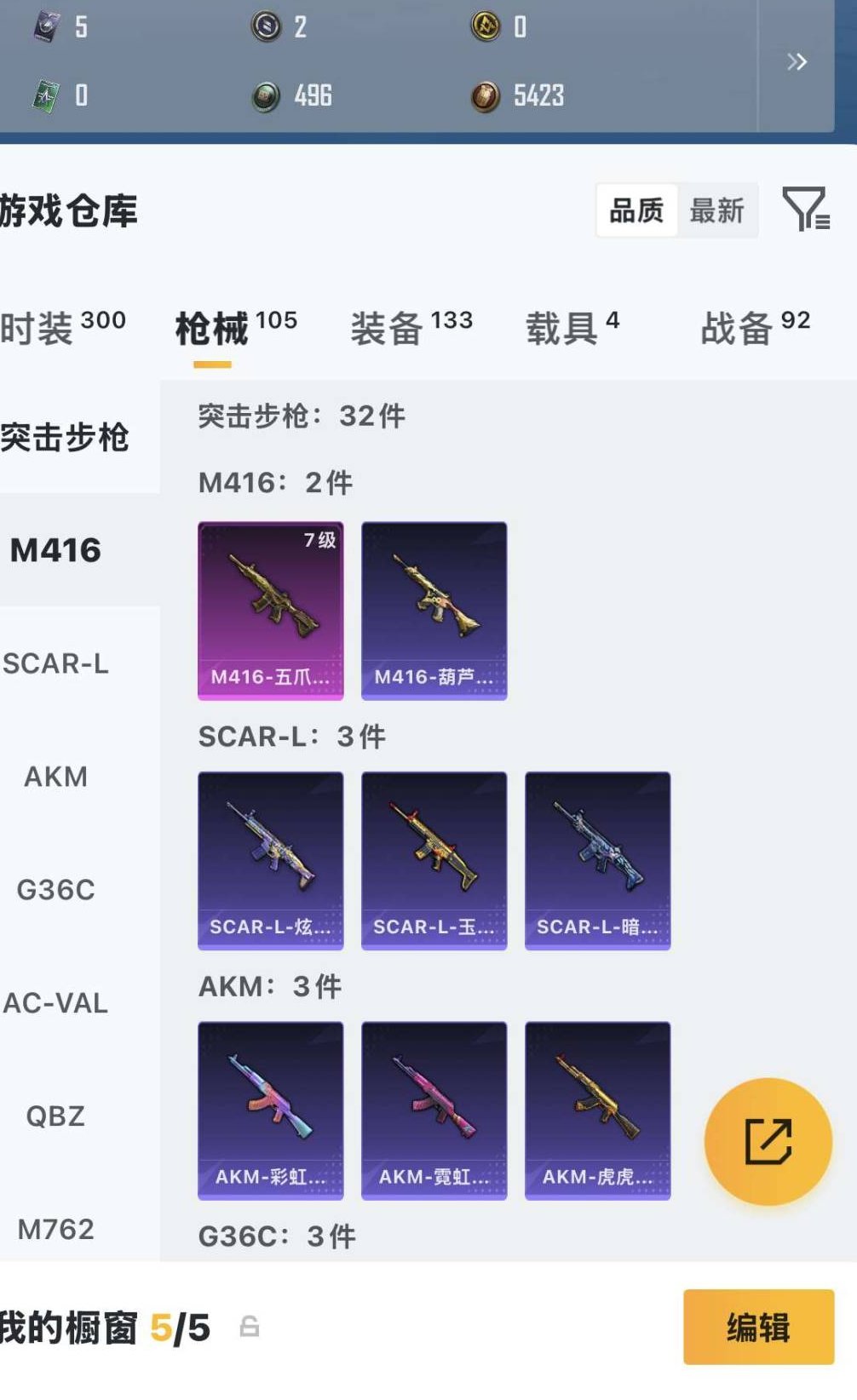Switch sorting to 最新
The width and height of the screenshot is (857, 1400).
718,210
